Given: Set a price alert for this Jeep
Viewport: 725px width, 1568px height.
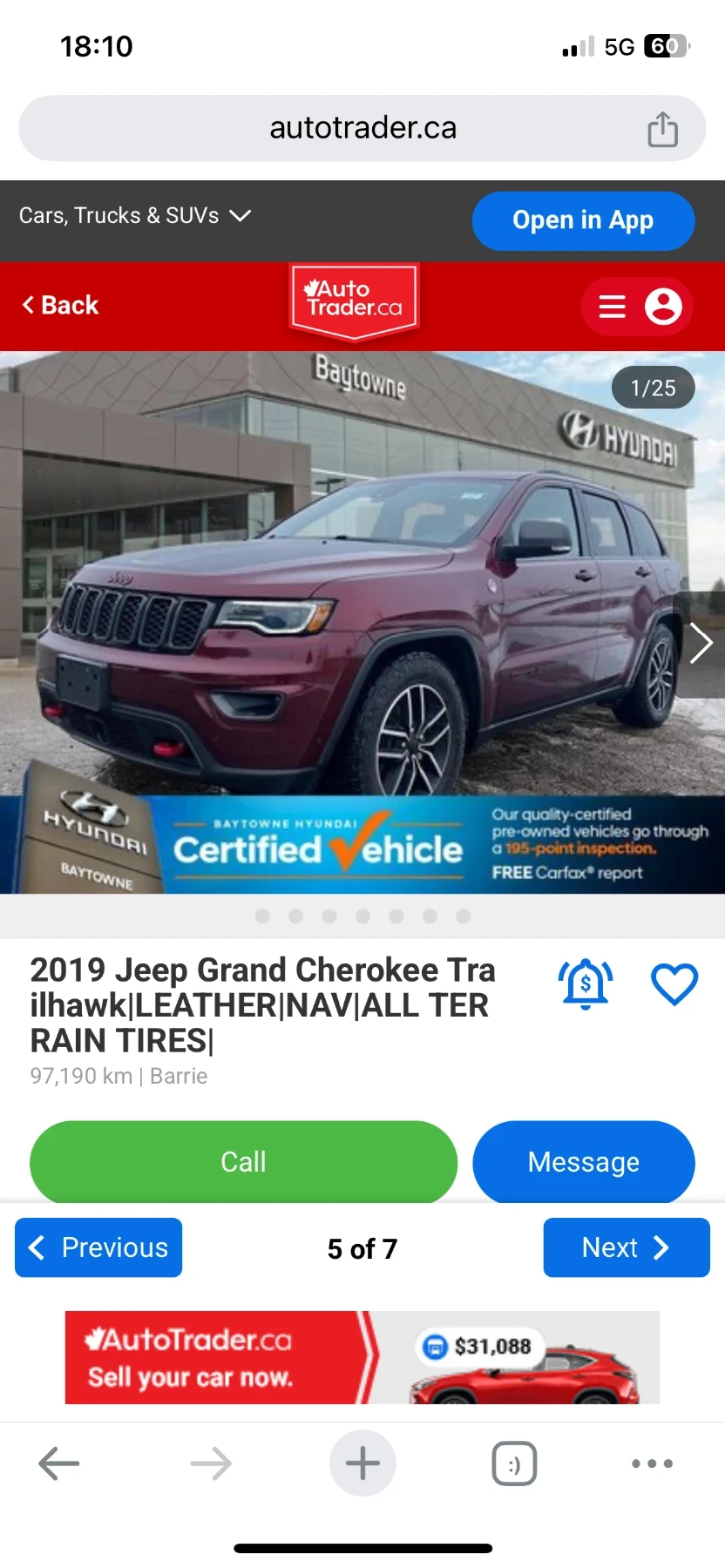Looking at the screenshot, I should pyautogui.click(x=586, y=984).
